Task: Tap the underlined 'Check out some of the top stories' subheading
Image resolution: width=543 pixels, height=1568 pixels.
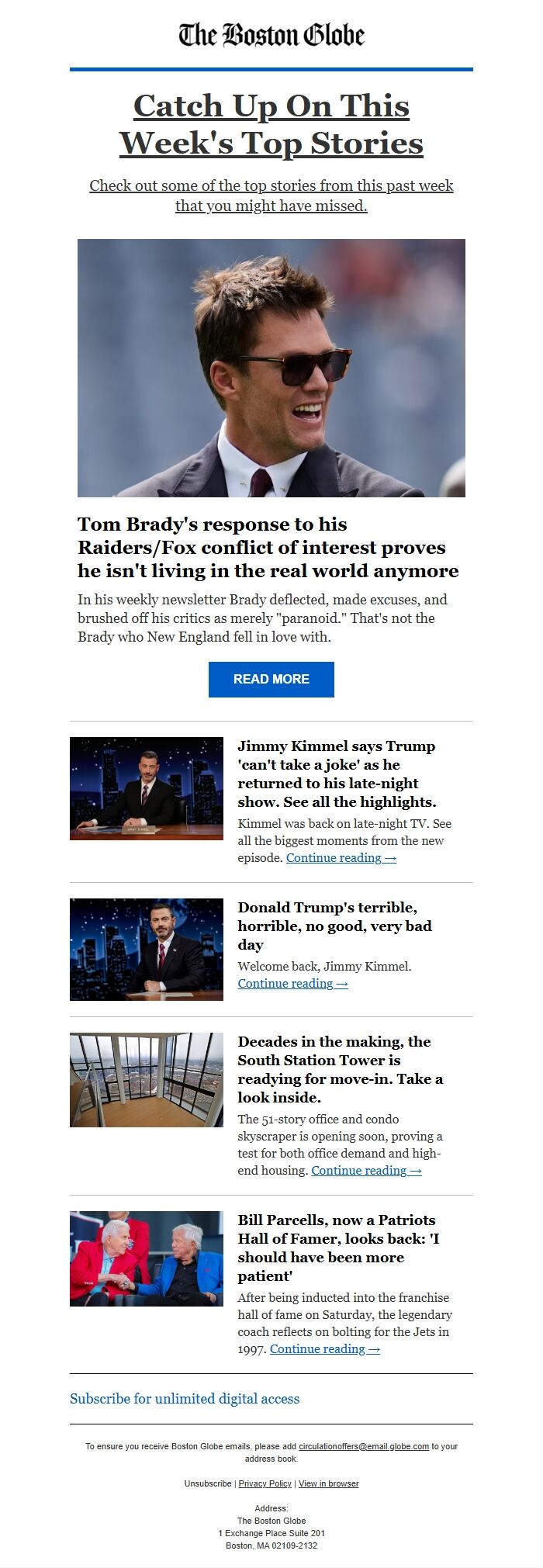Action: [x=271, y=196]
